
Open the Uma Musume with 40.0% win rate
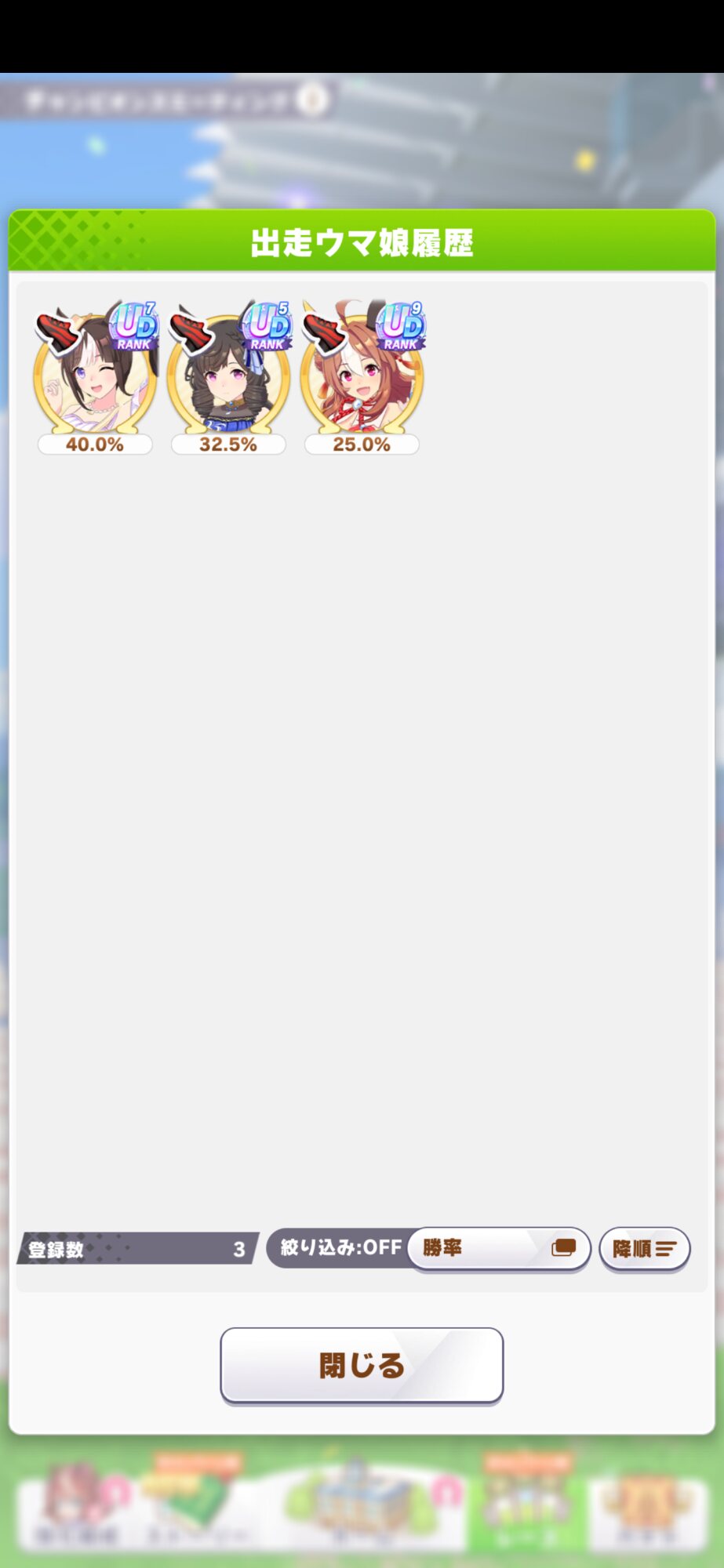click(x=95, y=376)
